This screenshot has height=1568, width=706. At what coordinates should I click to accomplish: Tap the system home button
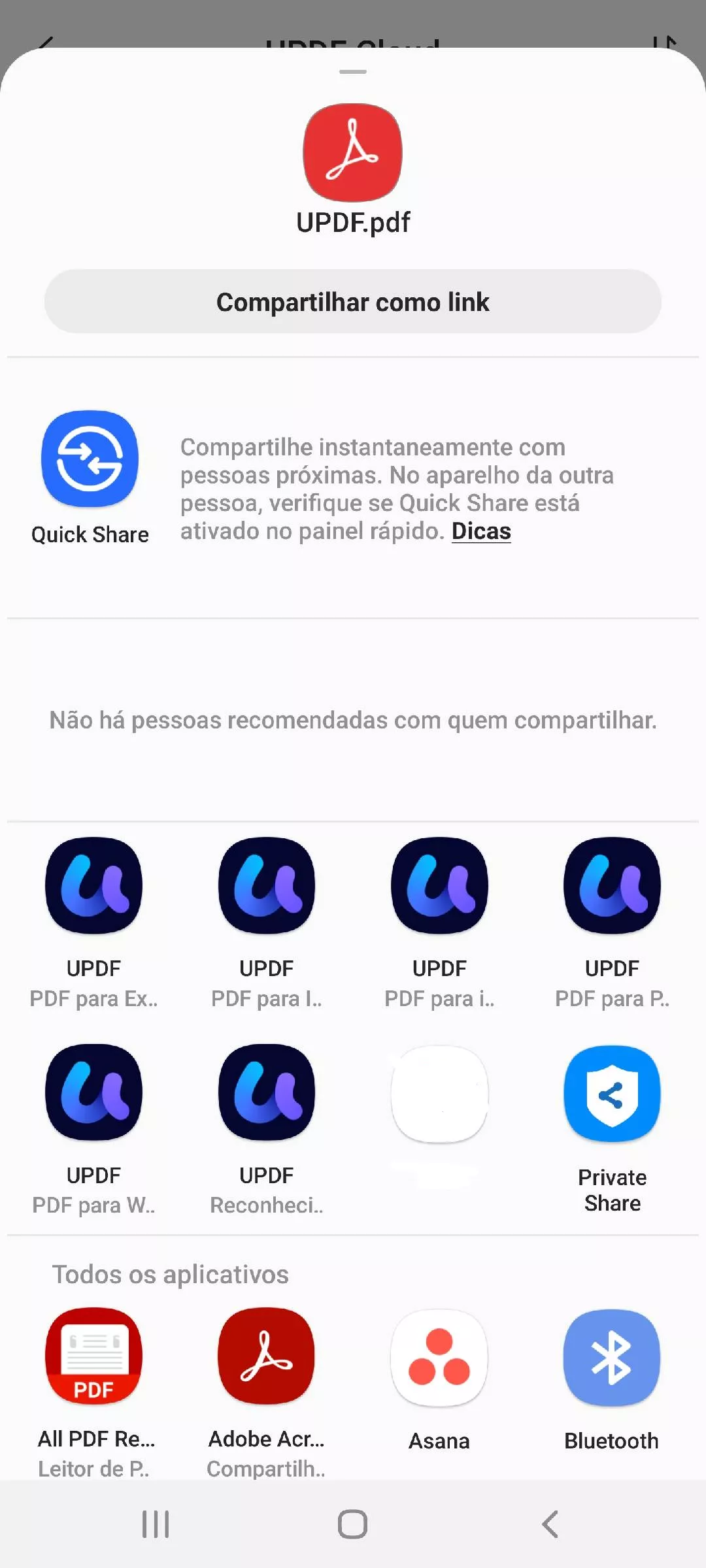pos(352,1524)
